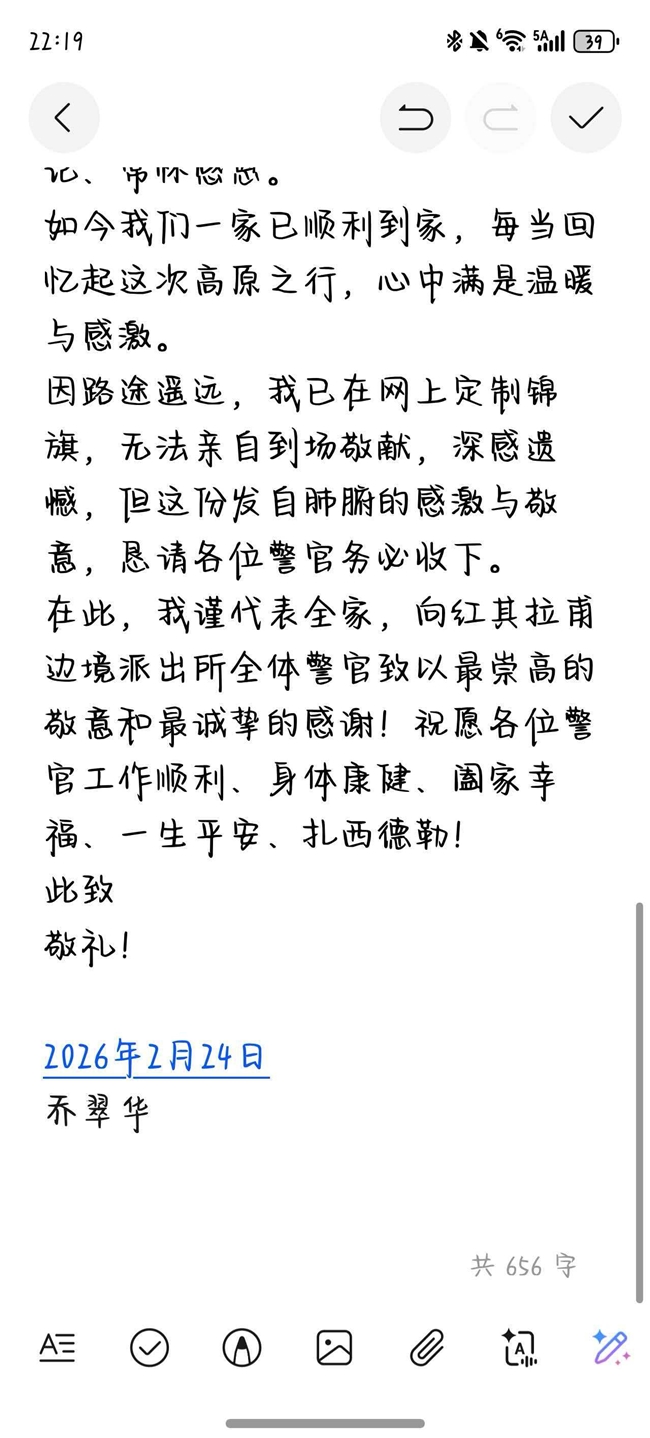This screenshot has height=1438, width=650.
Task: Save the note with the checkmark
Action: pos(586,118)
